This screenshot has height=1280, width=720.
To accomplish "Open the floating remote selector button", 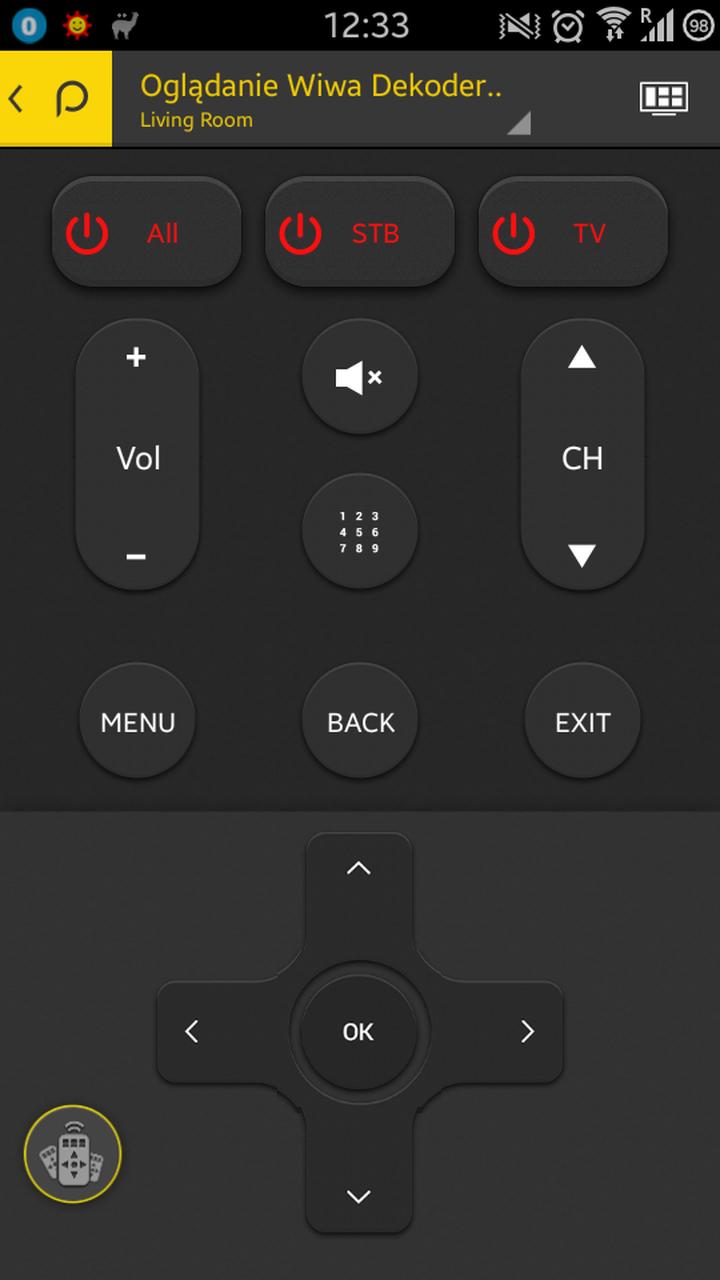I will point(70,1154).
